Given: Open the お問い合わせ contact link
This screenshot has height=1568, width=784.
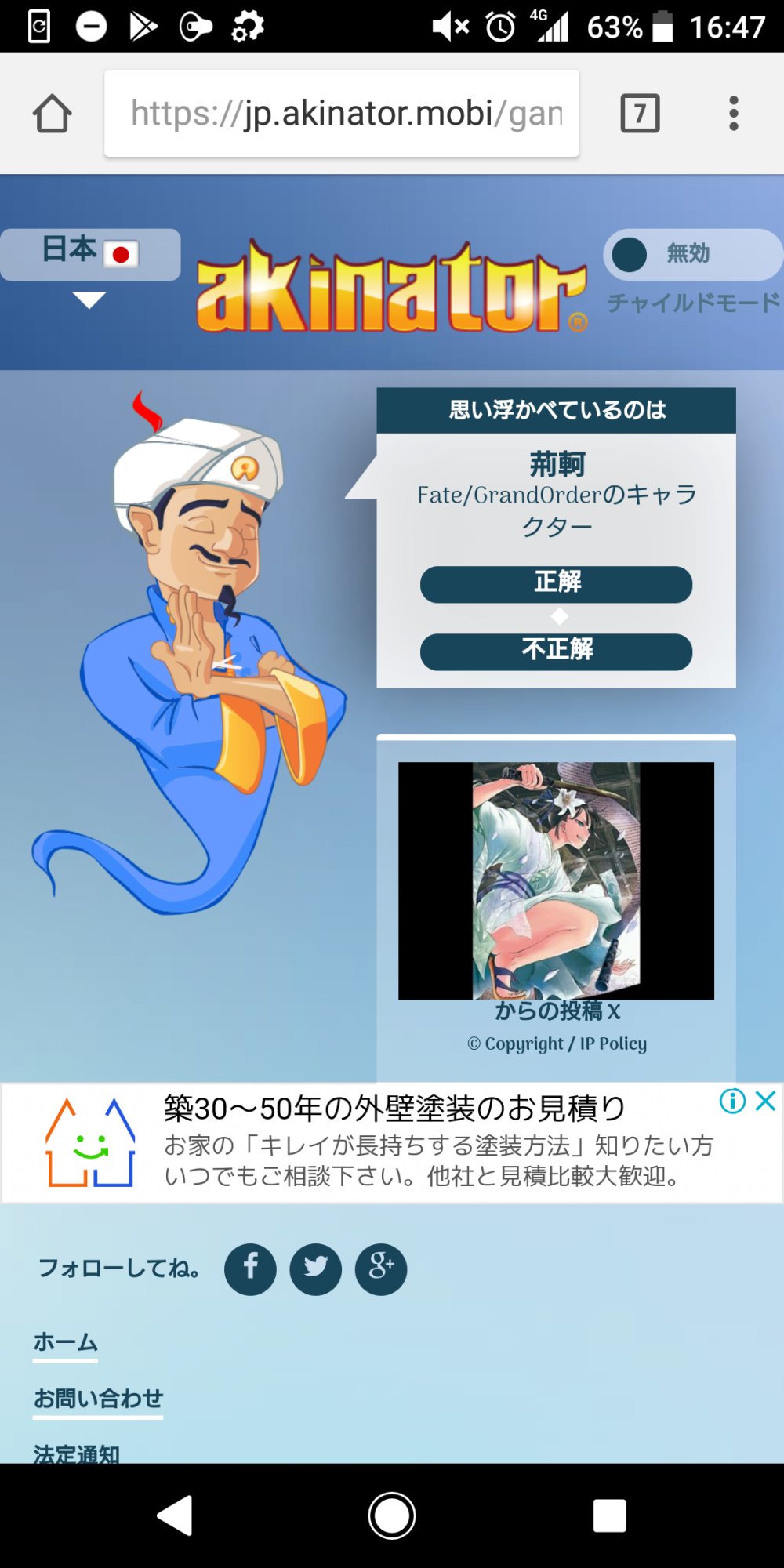Looking at the screenshot, I should [98, 1399].
